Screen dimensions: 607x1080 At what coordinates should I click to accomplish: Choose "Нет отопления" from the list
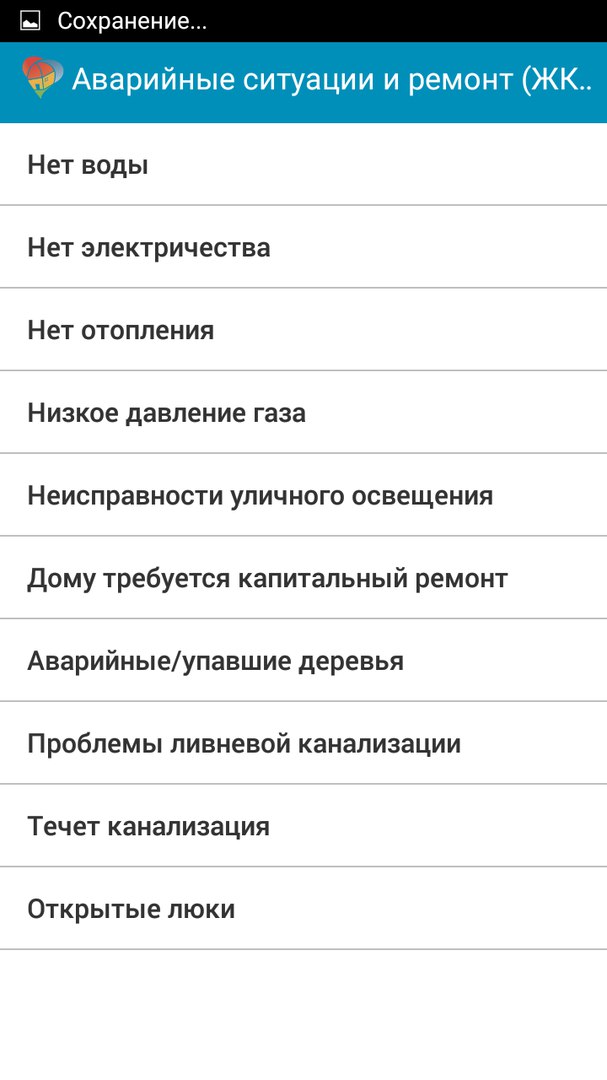click(x=303, y=329)
